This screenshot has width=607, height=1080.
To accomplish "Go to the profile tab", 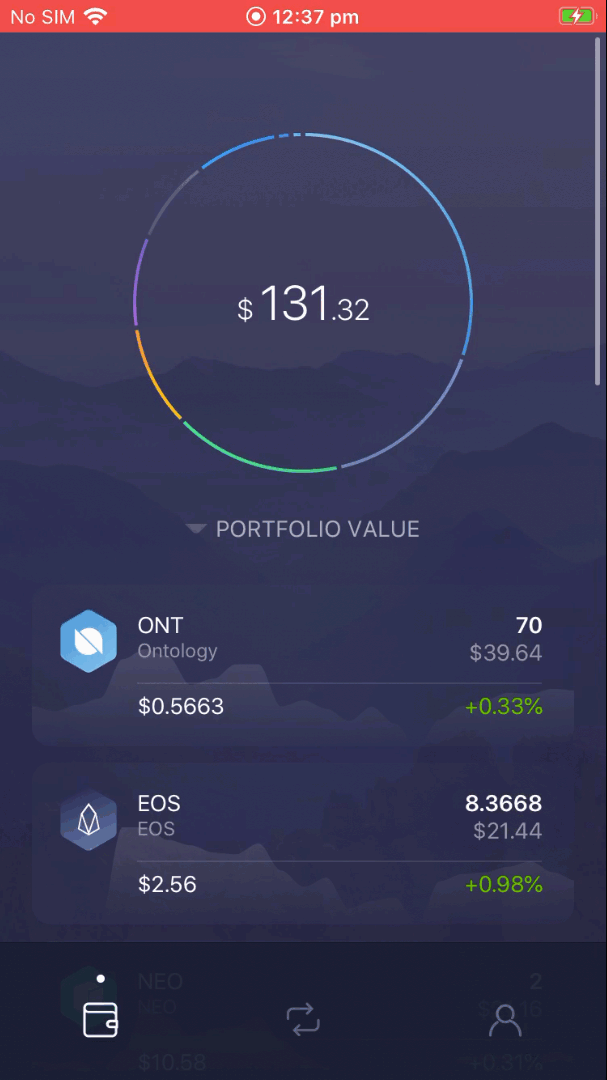I will pyautogui.click(x=505, y=1020).
